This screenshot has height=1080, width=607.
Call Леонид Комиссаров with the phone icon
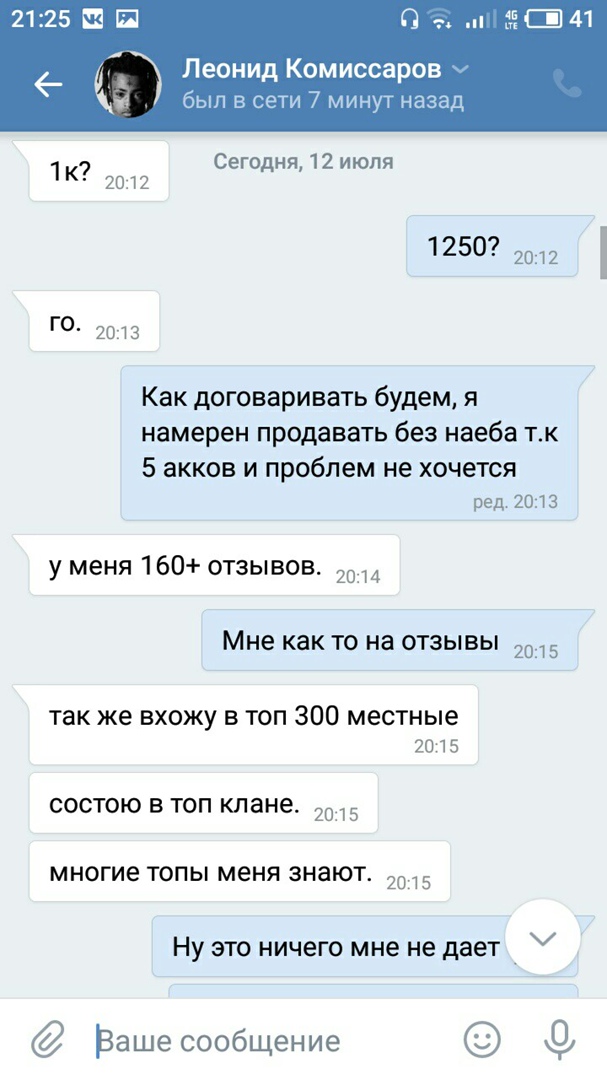click(x=567, y=85)
